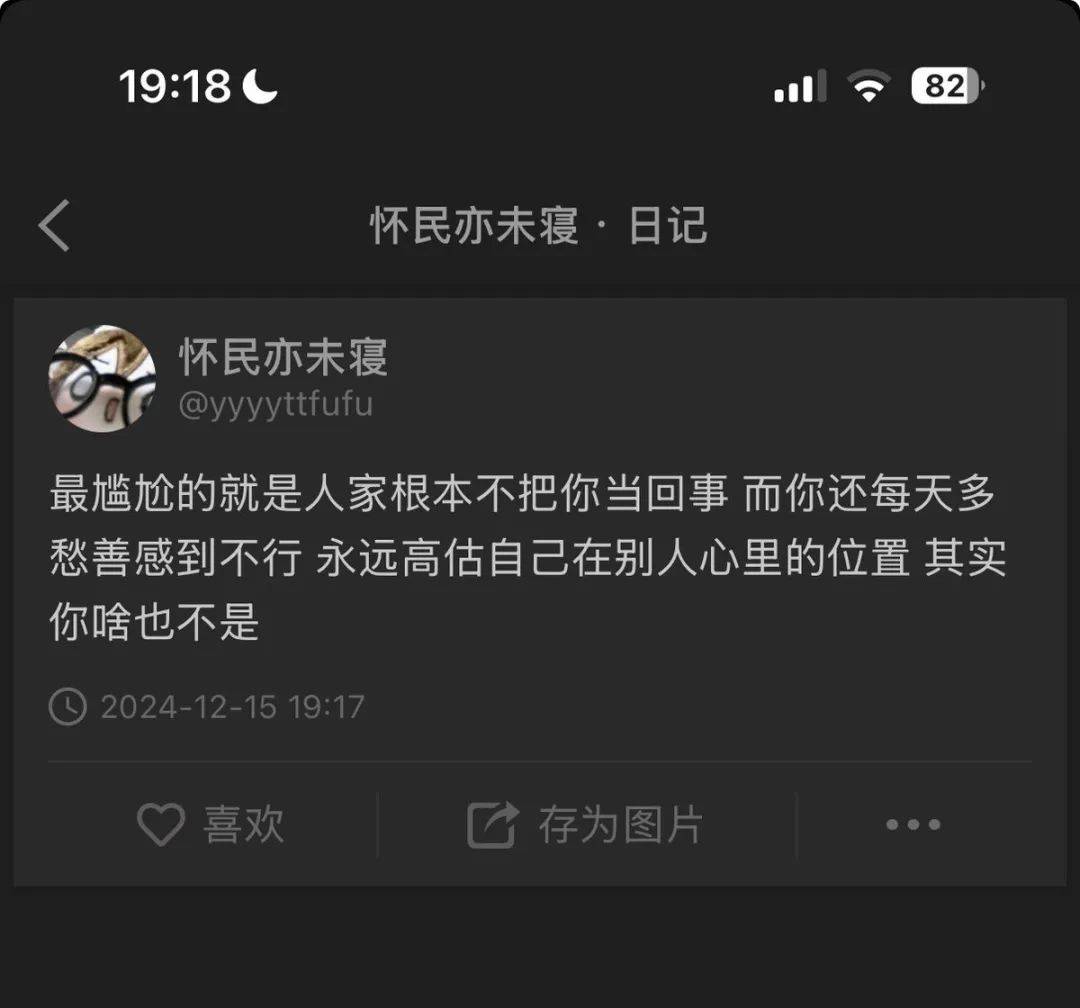1080x1008 pixels.
Task: Save the post via 存为图片
Action: point(586,825)
